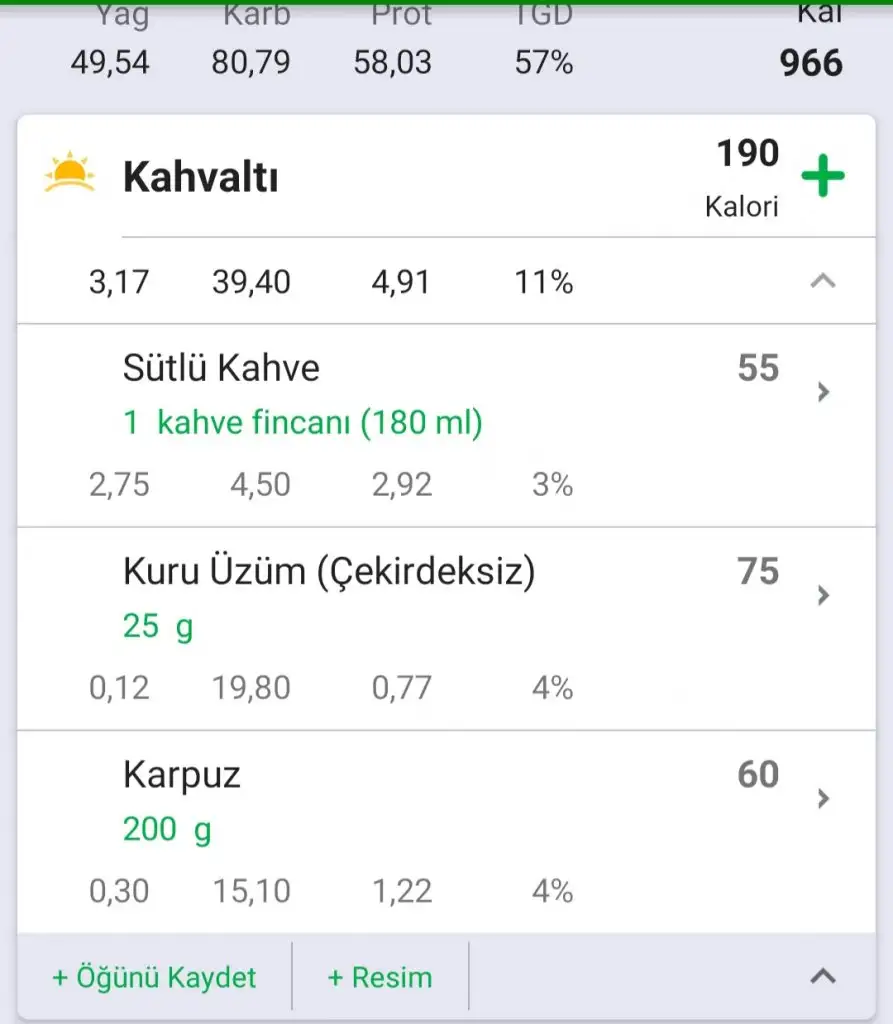Image resolution: width=893 pixels, height=1024 pixels.
Task: Add a food to Kahvaltı
Action: point(823,178)
